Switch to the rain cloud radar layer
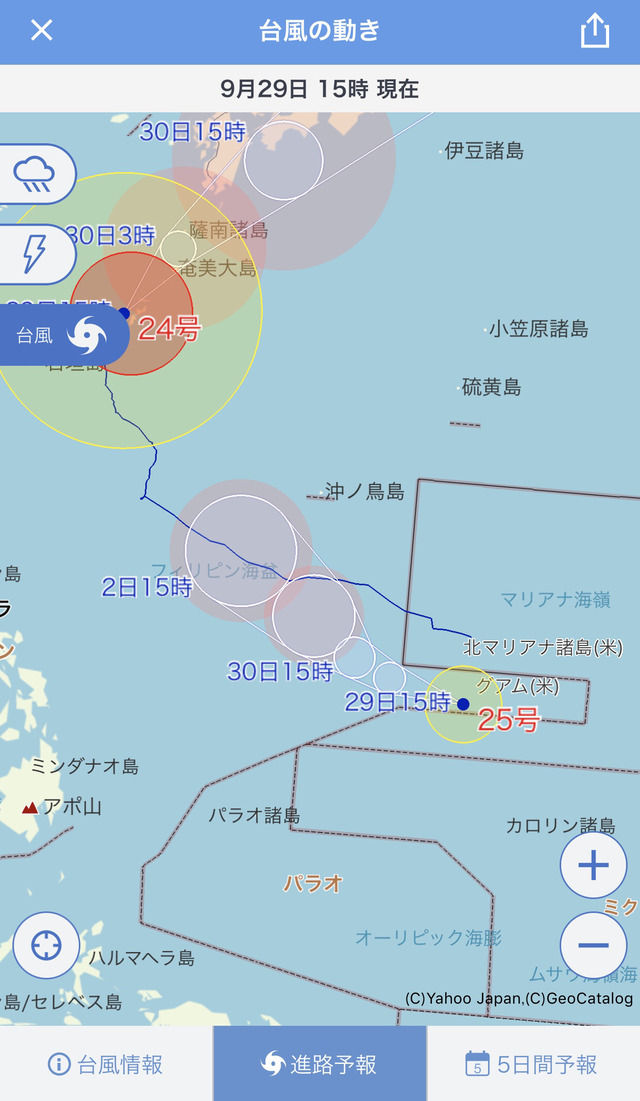Viewport: 640px width, 1101px height. click(x=37, y=174)
